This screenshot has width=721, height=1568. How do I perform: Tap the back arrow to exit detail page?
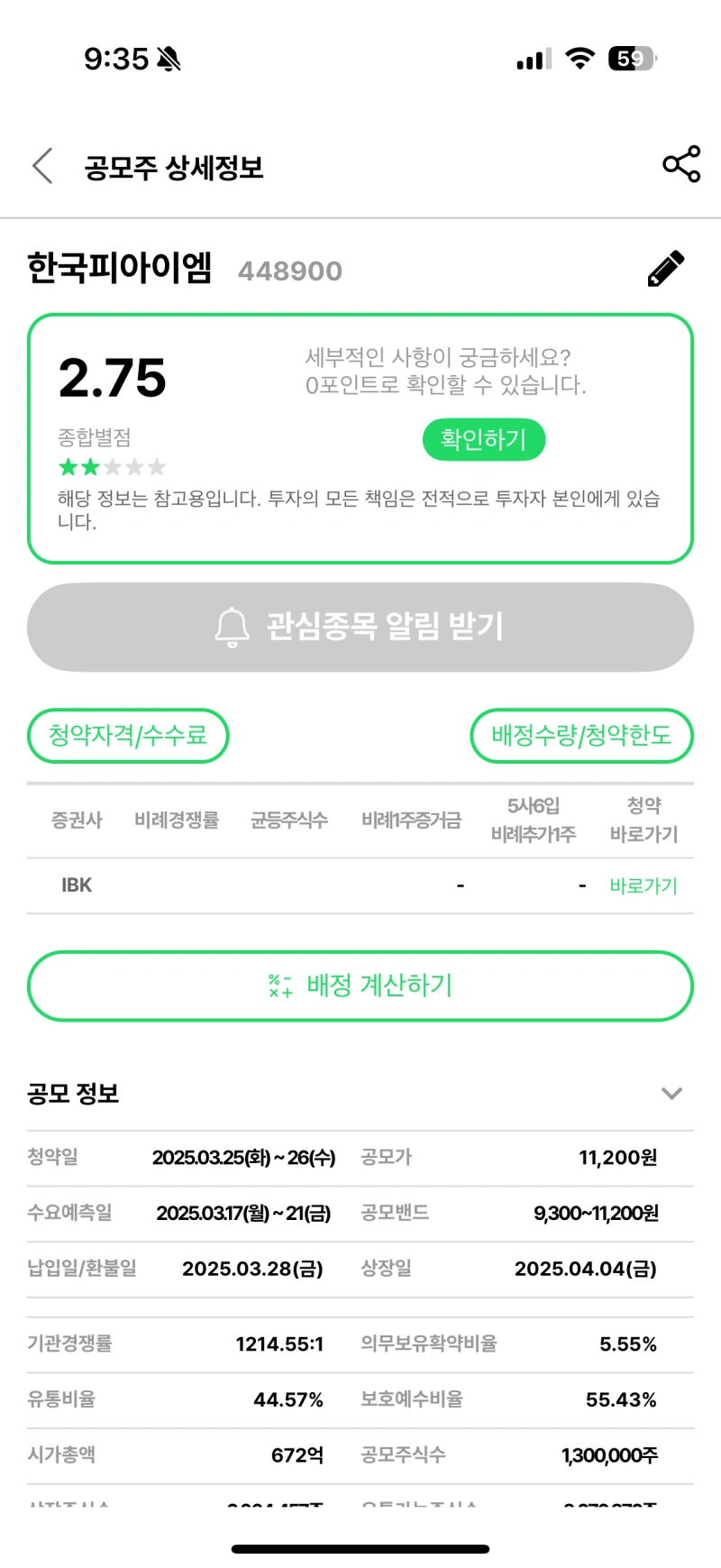41,165
